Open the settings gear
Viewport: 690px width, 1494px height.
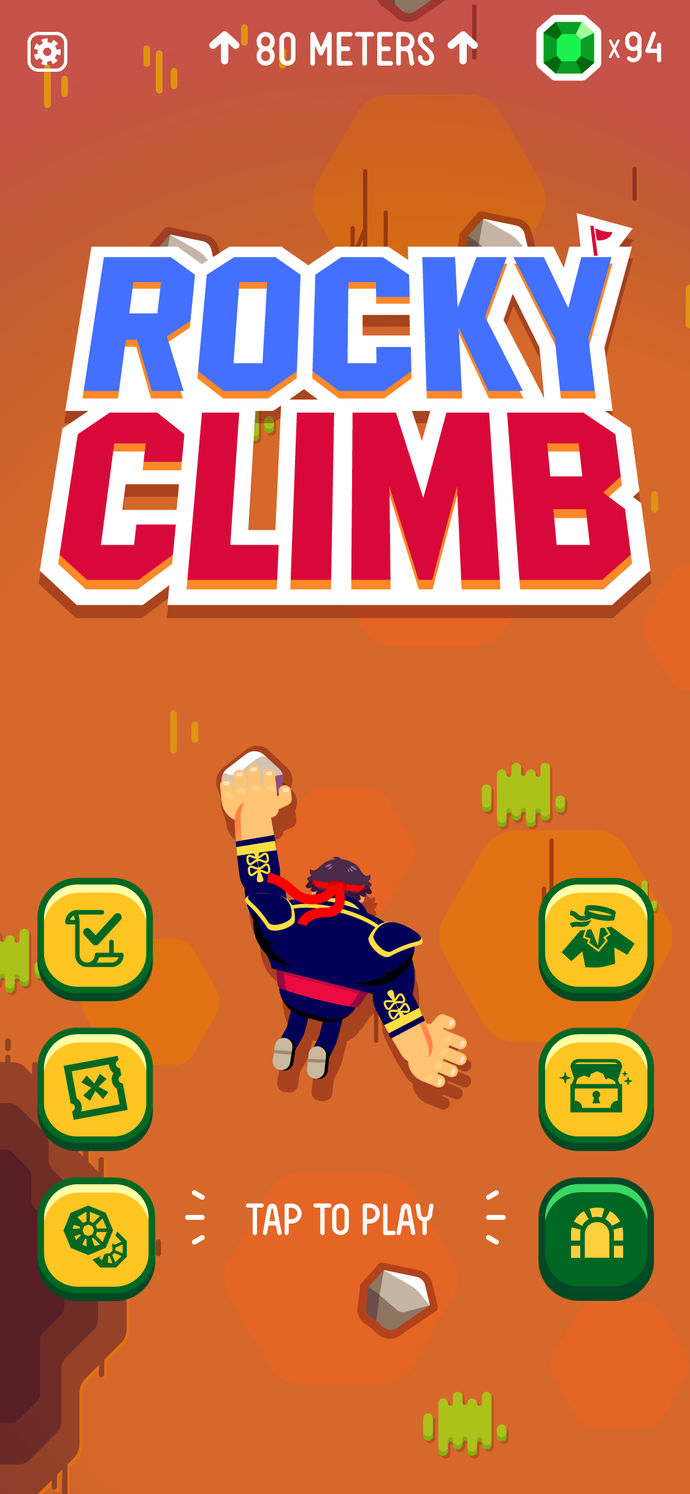[46, 51]
